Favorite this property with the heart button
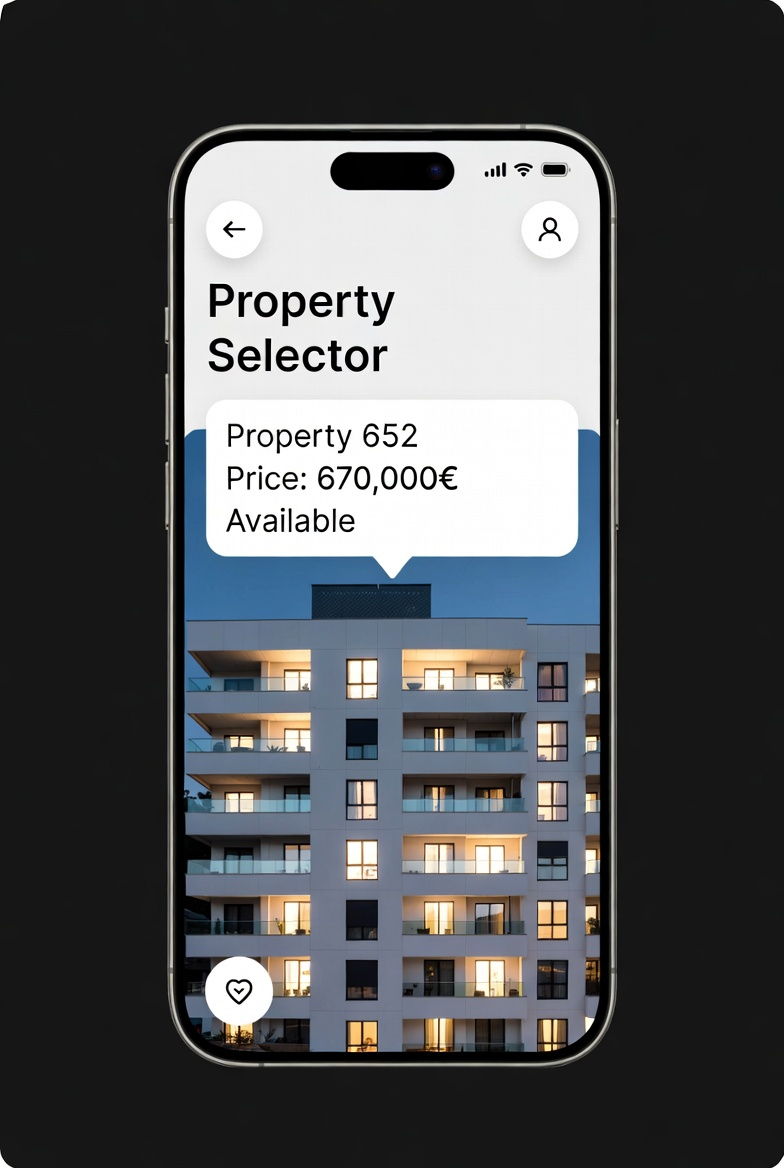784x1168 pixels. 238,991
